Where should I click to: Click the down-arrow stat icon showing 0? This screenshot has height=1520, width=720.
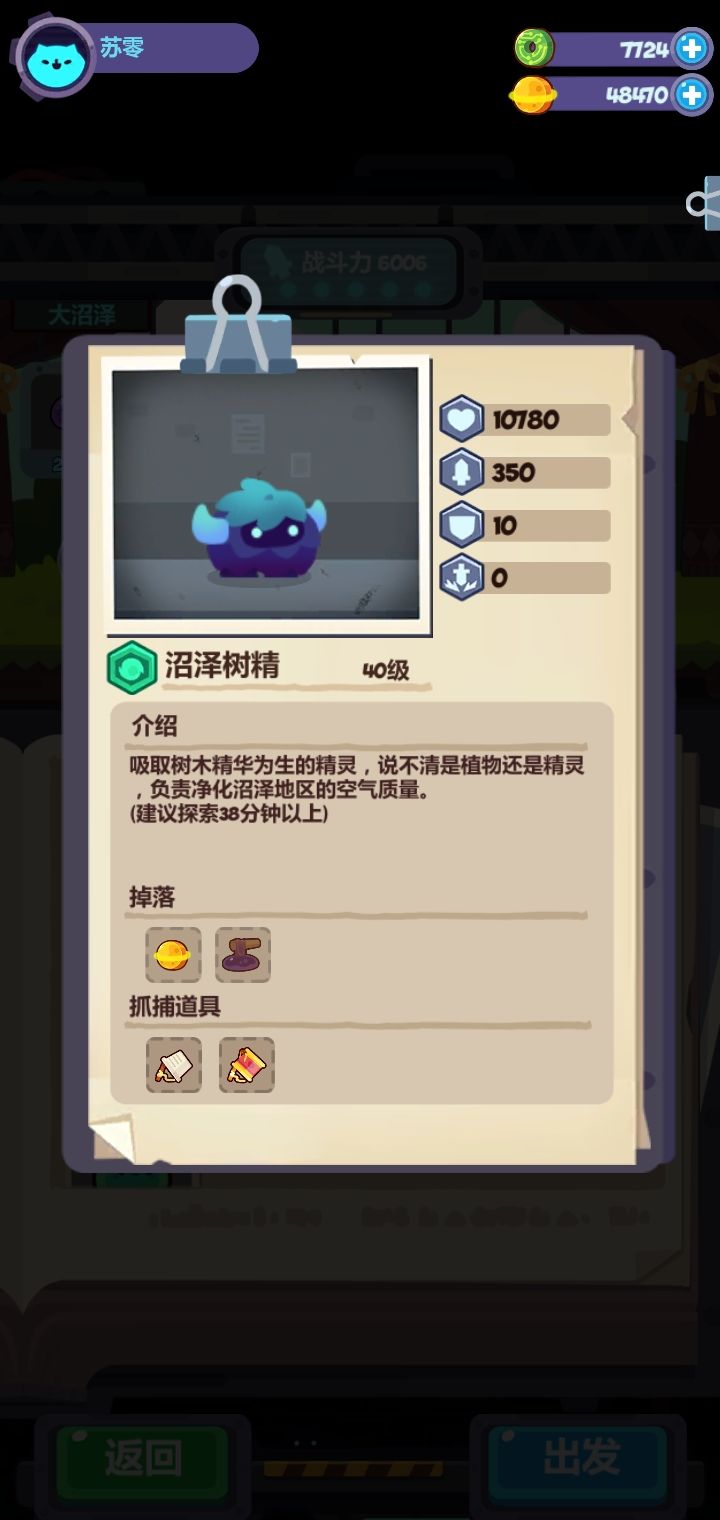[x=460, y=577]
